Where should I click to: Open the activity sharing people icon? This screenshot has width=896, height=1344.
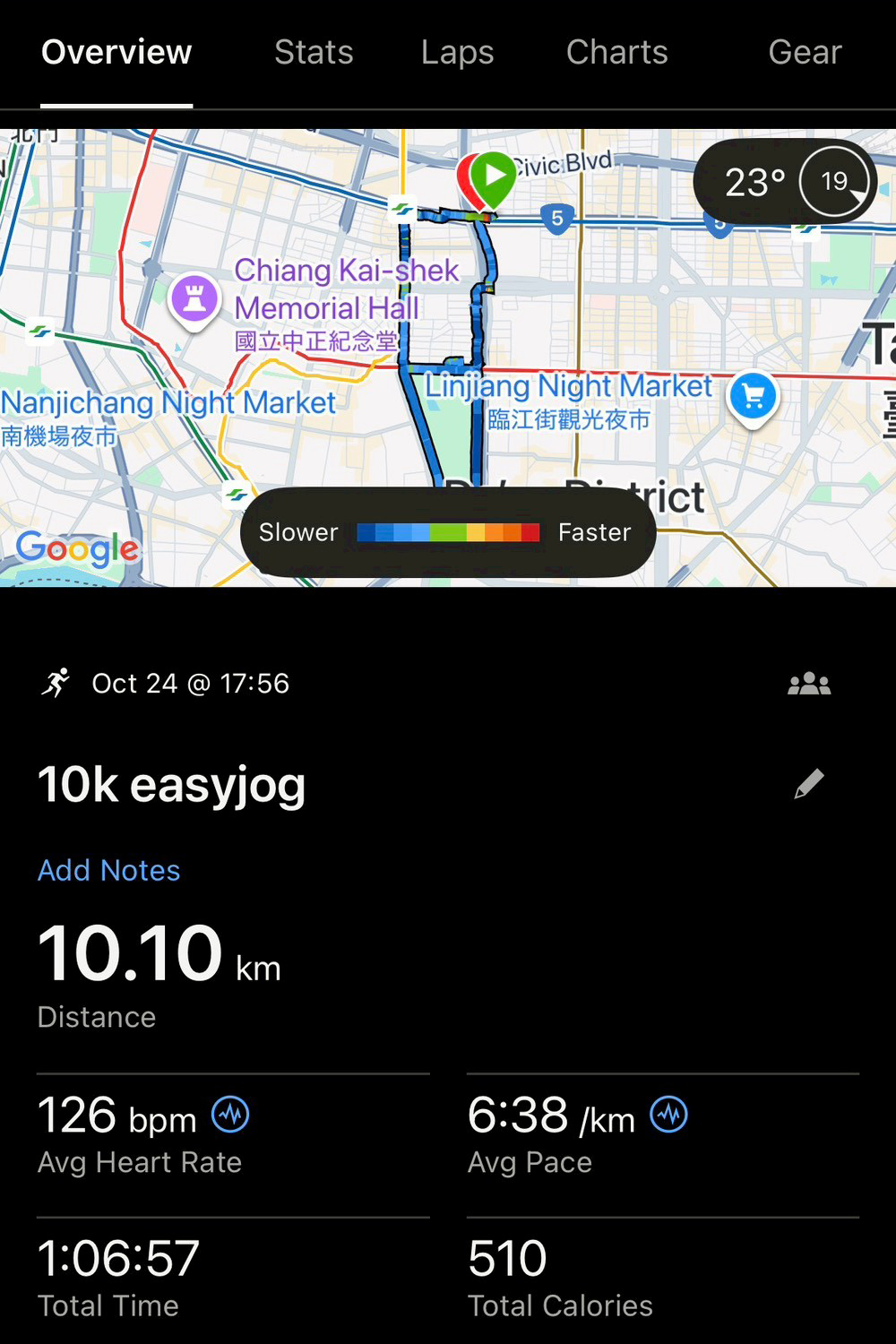click(x=808, y=685)
